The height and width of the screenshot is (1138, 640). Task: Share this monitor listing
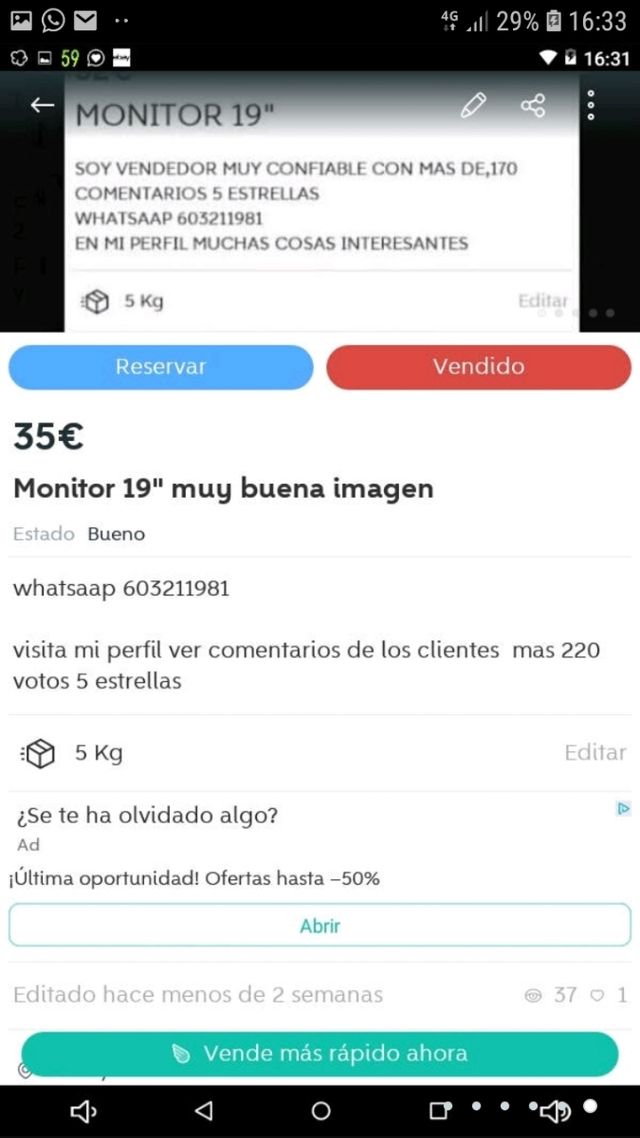tap(533, 105)
